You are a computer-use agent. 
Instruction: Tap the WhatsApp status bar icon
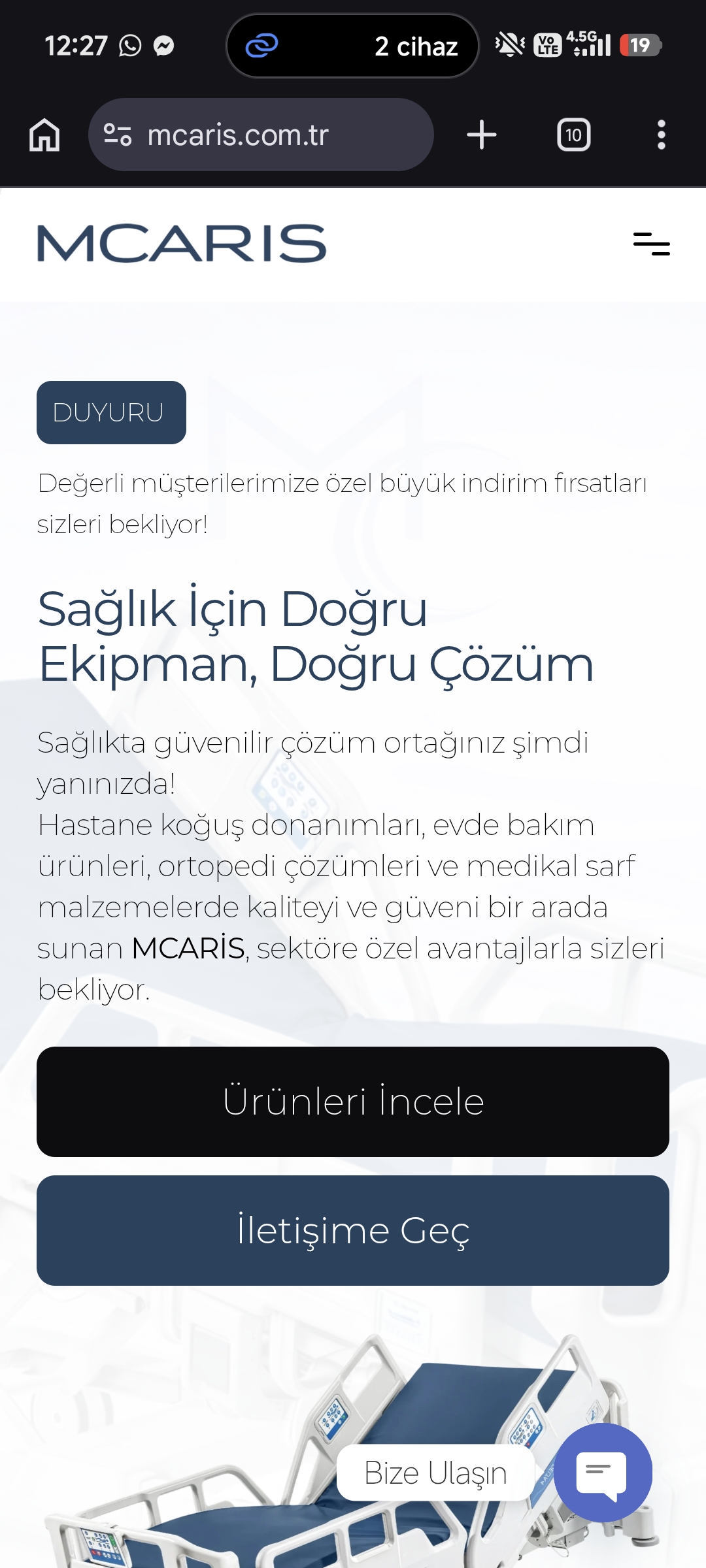point(131,45)
